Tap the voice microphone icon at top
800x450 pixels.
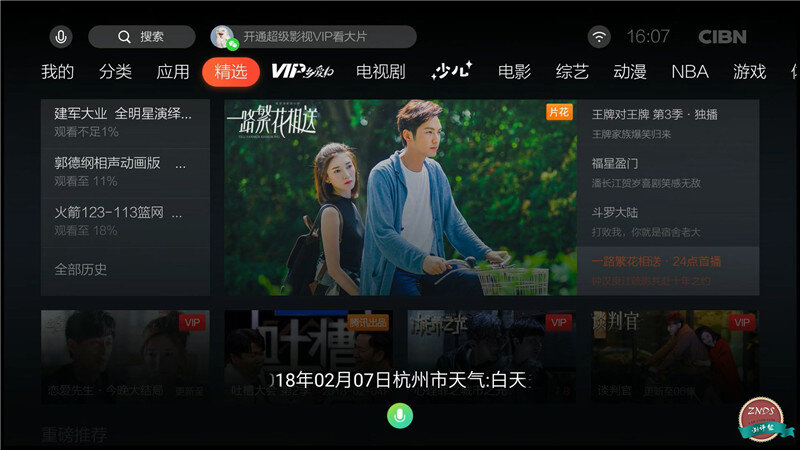click(x=61, y=37)
